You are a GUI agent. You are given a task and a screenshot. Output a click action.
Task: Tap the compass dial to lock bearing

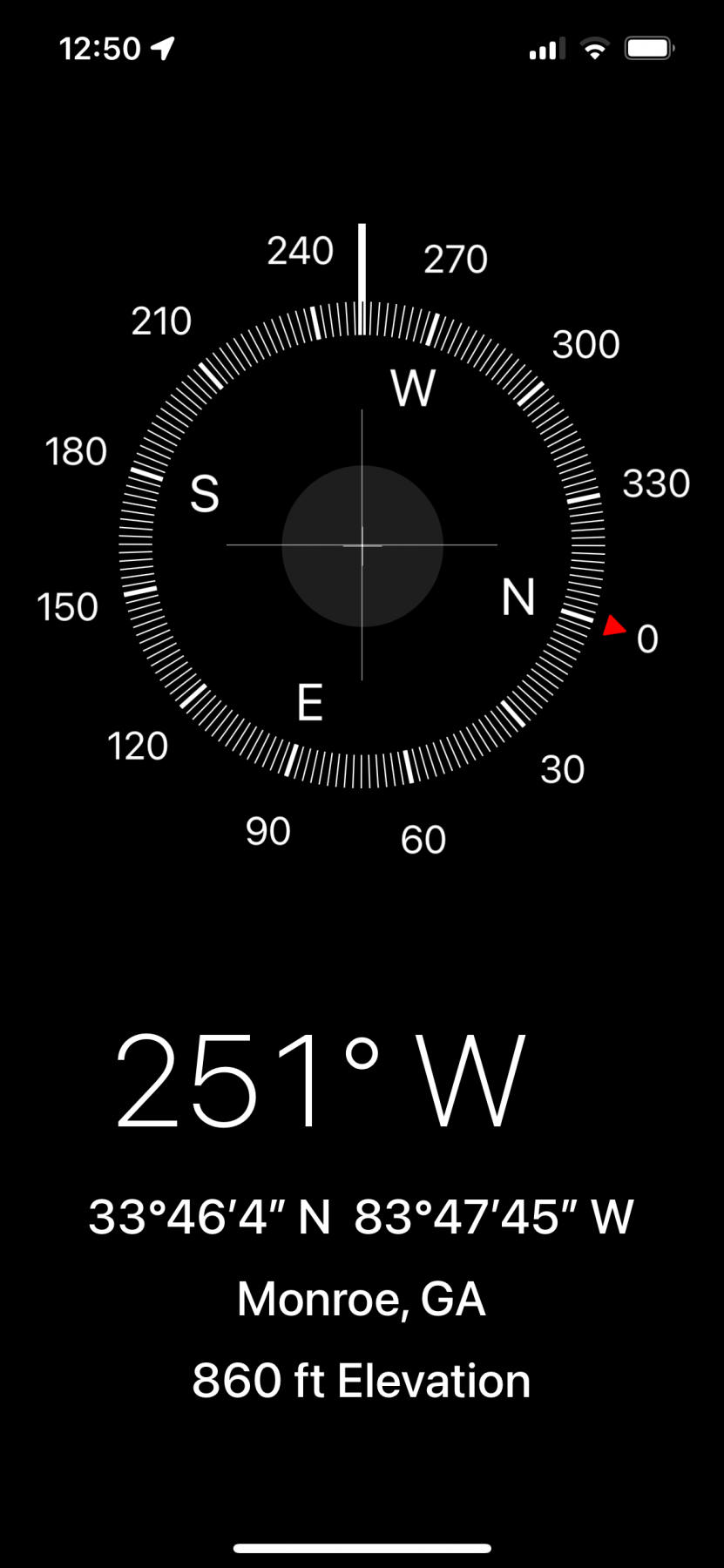(x=362, y=545)
